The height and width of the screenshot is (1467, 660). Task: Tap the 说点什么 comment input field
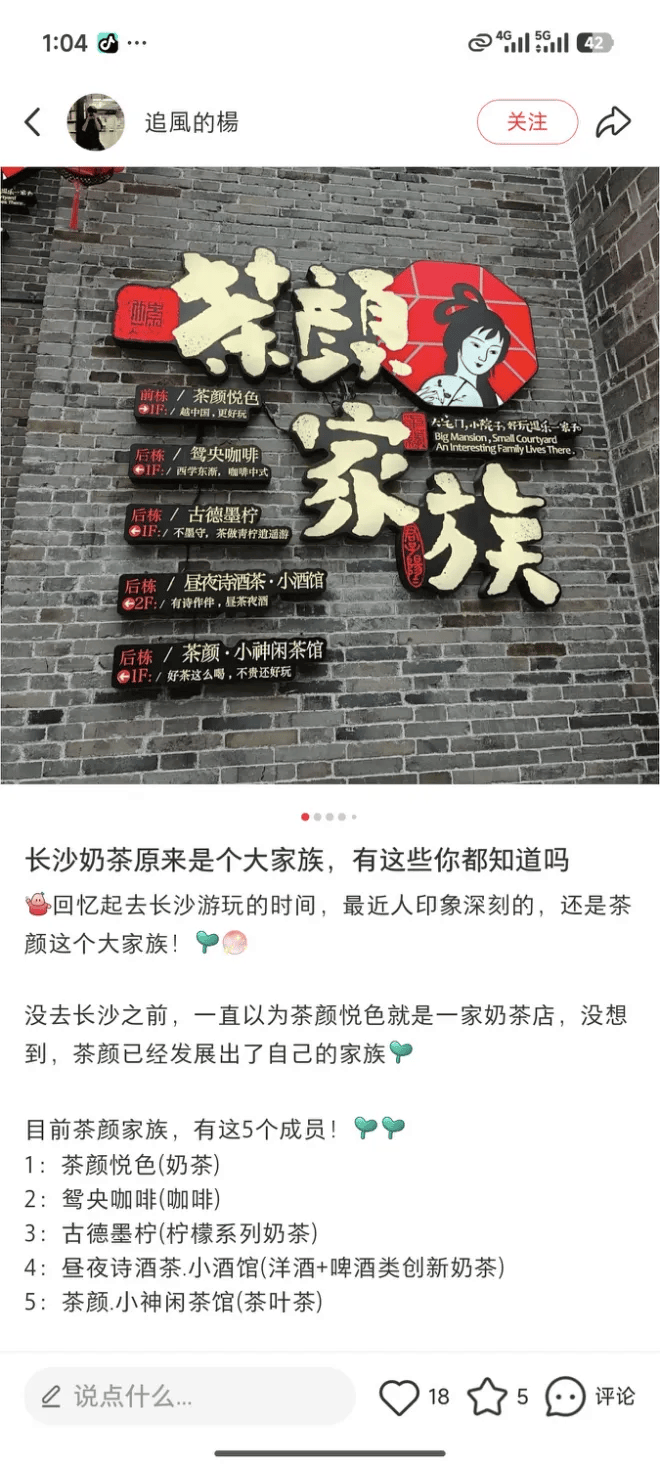[x=190, y=1396]
